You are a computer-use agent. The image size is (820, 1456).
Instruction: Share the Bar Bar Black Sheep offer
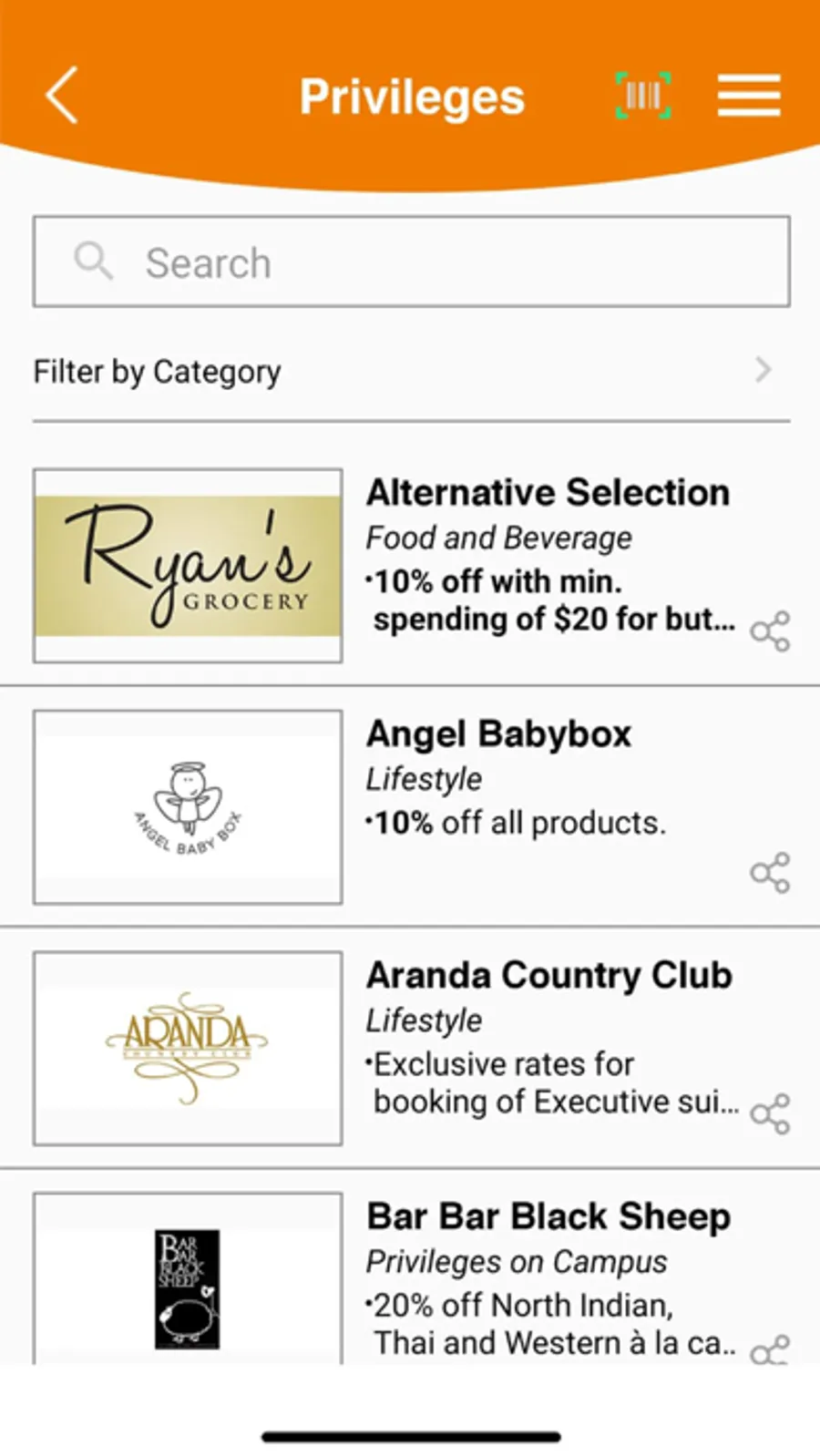(x=770, y=1349)
